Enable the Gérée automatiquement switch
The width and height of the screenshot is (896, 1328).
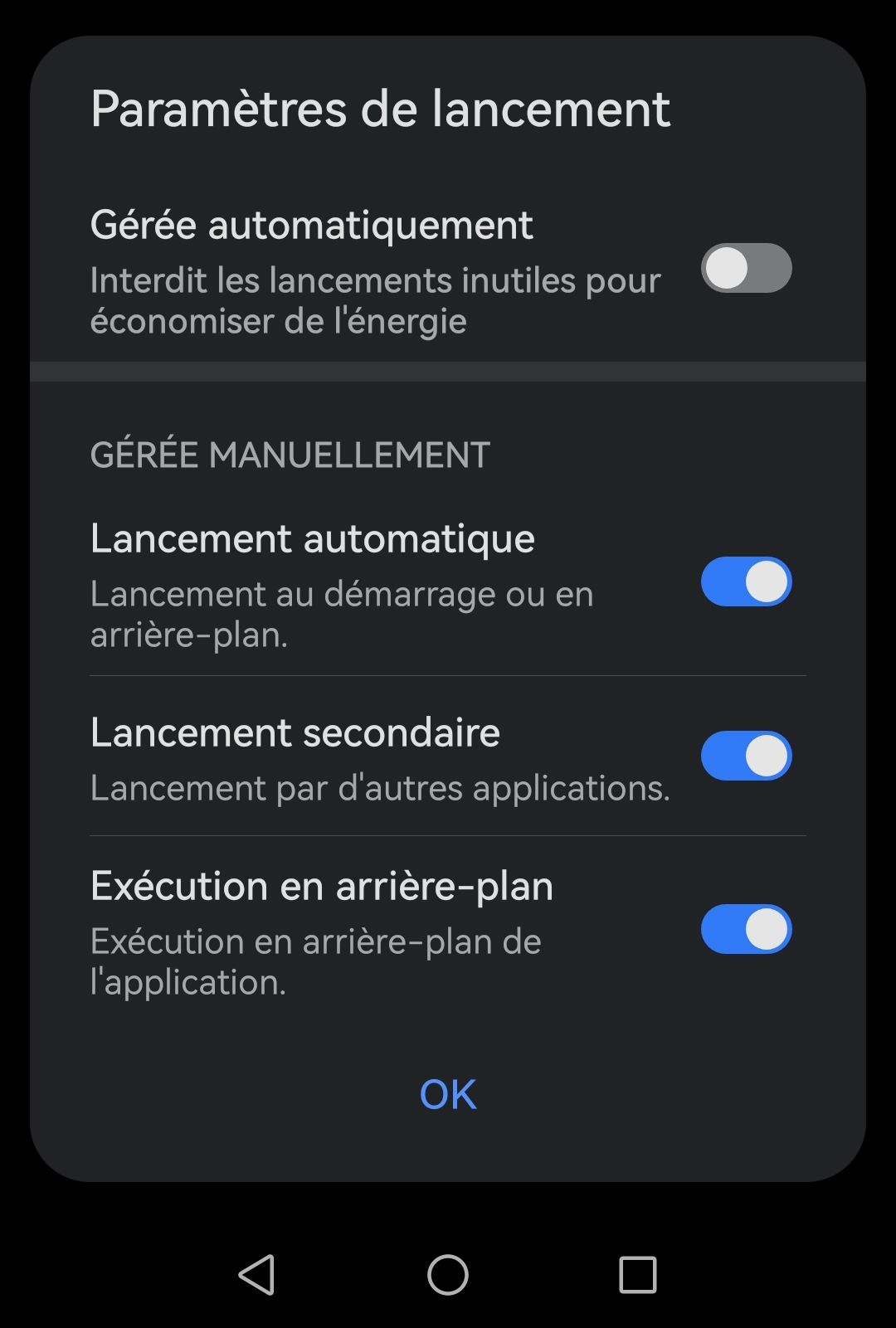click(x=746, y=268)
